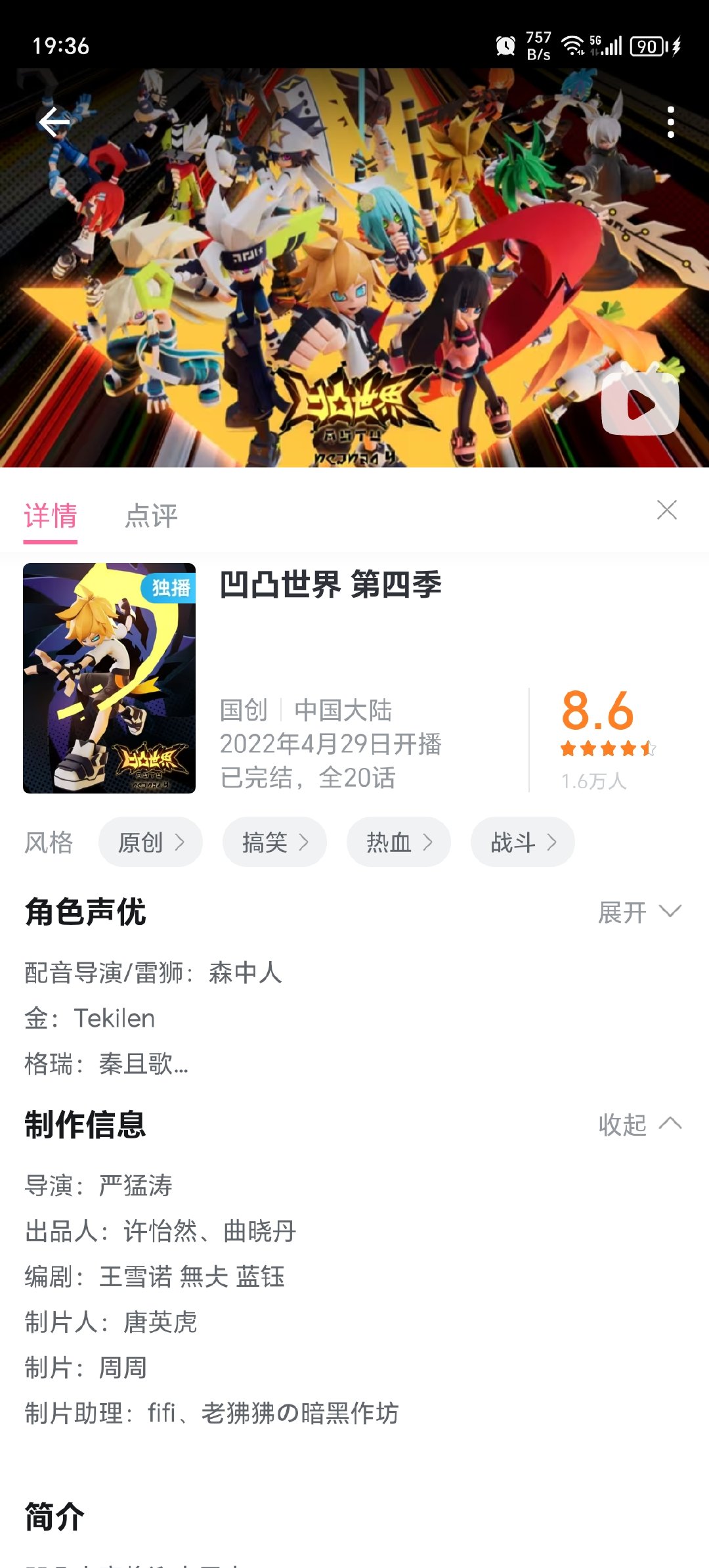Collapse the 制作信息 section
This screenshot has width=709, height=1568.
pyautogui.click(x=639, y=1125)
